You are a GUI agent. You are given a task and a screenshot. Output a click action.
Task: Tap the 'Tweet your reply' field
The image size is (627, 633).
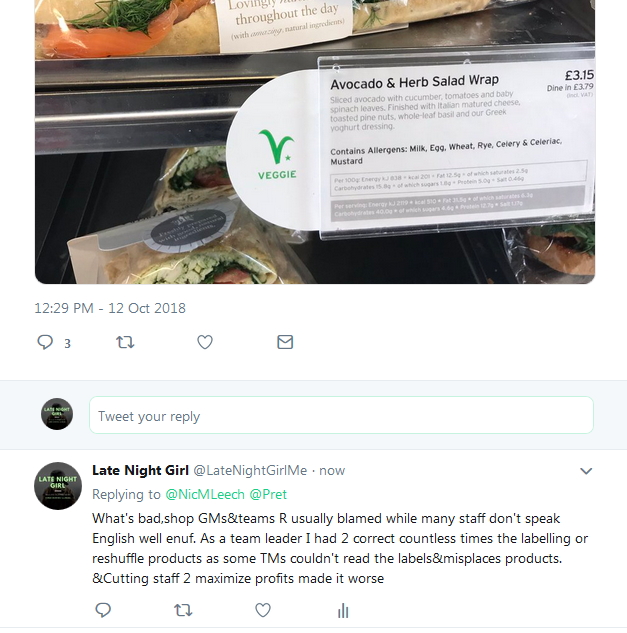coord(340,416)
